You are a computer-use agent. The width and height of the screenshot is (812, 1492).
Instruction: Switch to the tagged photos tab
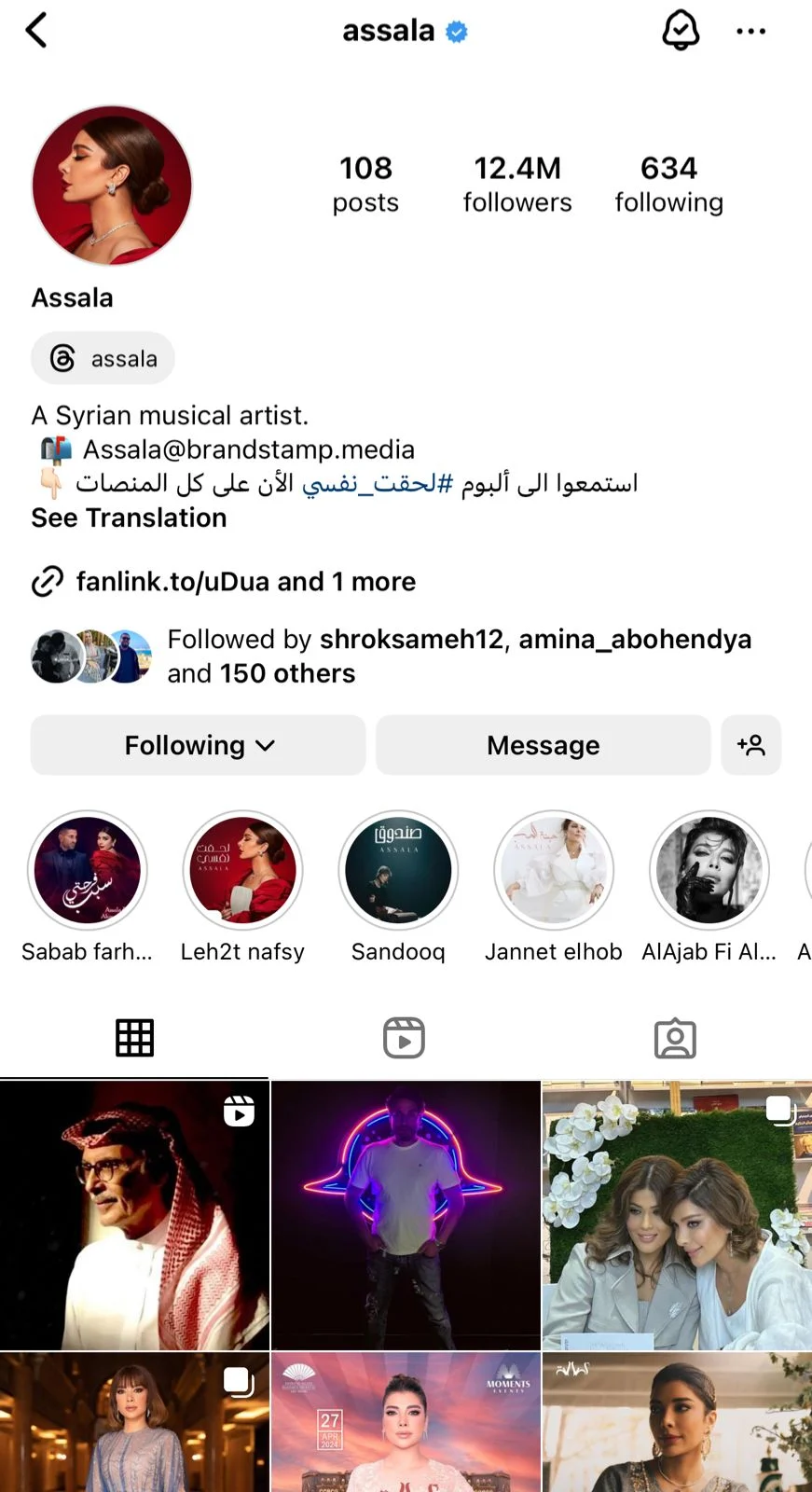coord(675,1038)
